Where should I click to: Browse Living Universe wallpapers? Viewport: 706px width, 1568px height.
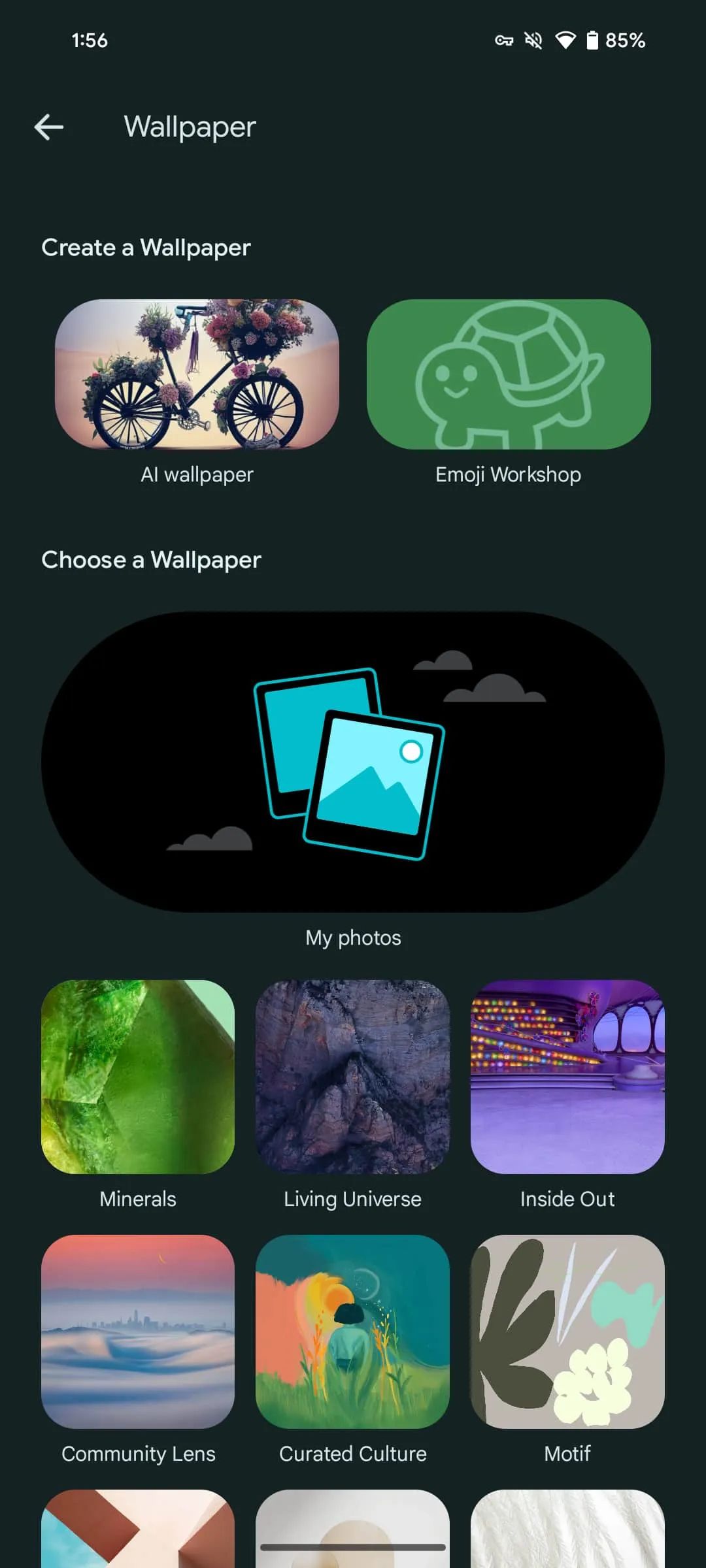point(353,1076)
